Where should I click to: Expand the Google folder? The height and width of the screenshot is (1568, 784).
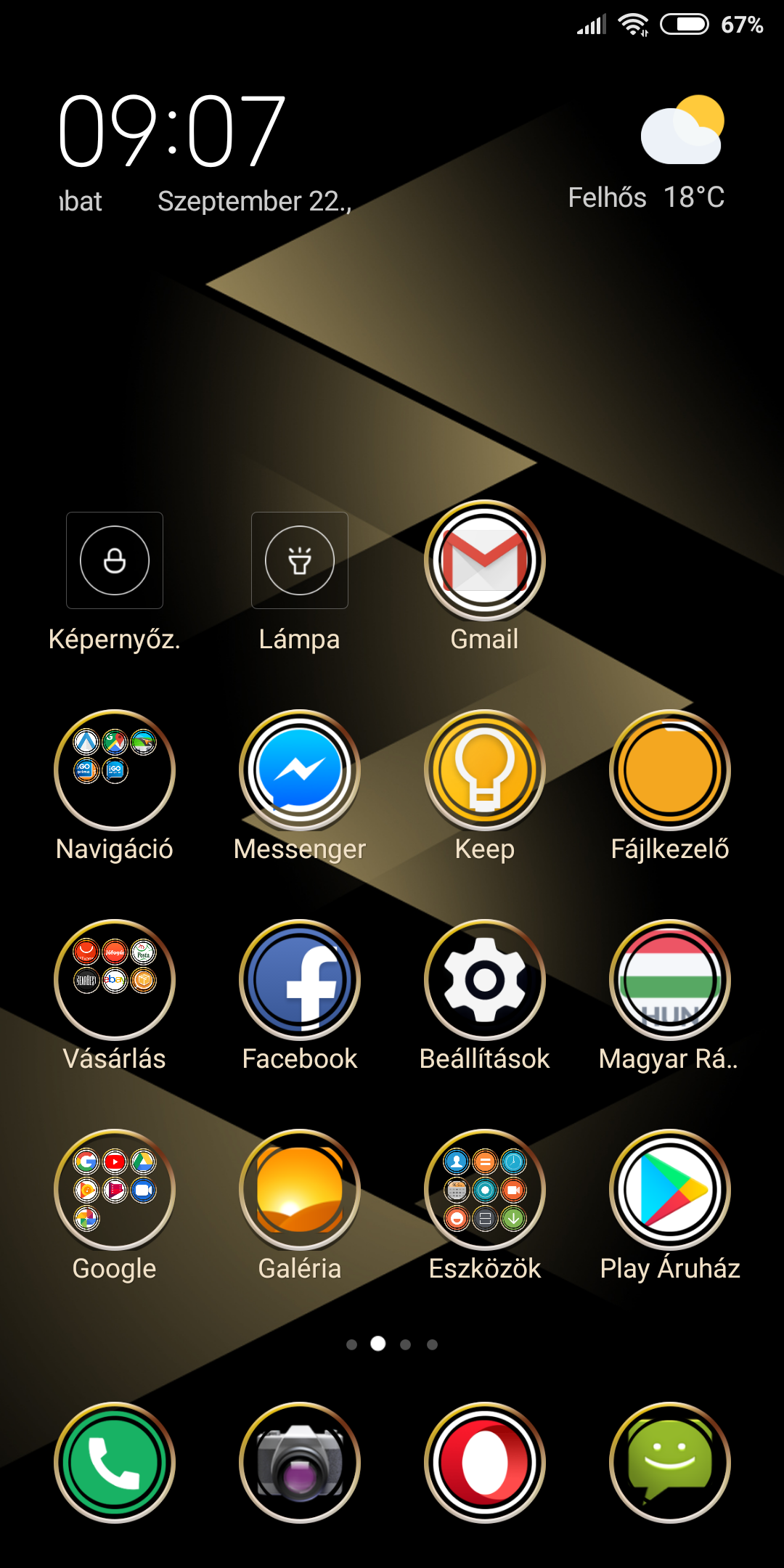click(115, 1190)
